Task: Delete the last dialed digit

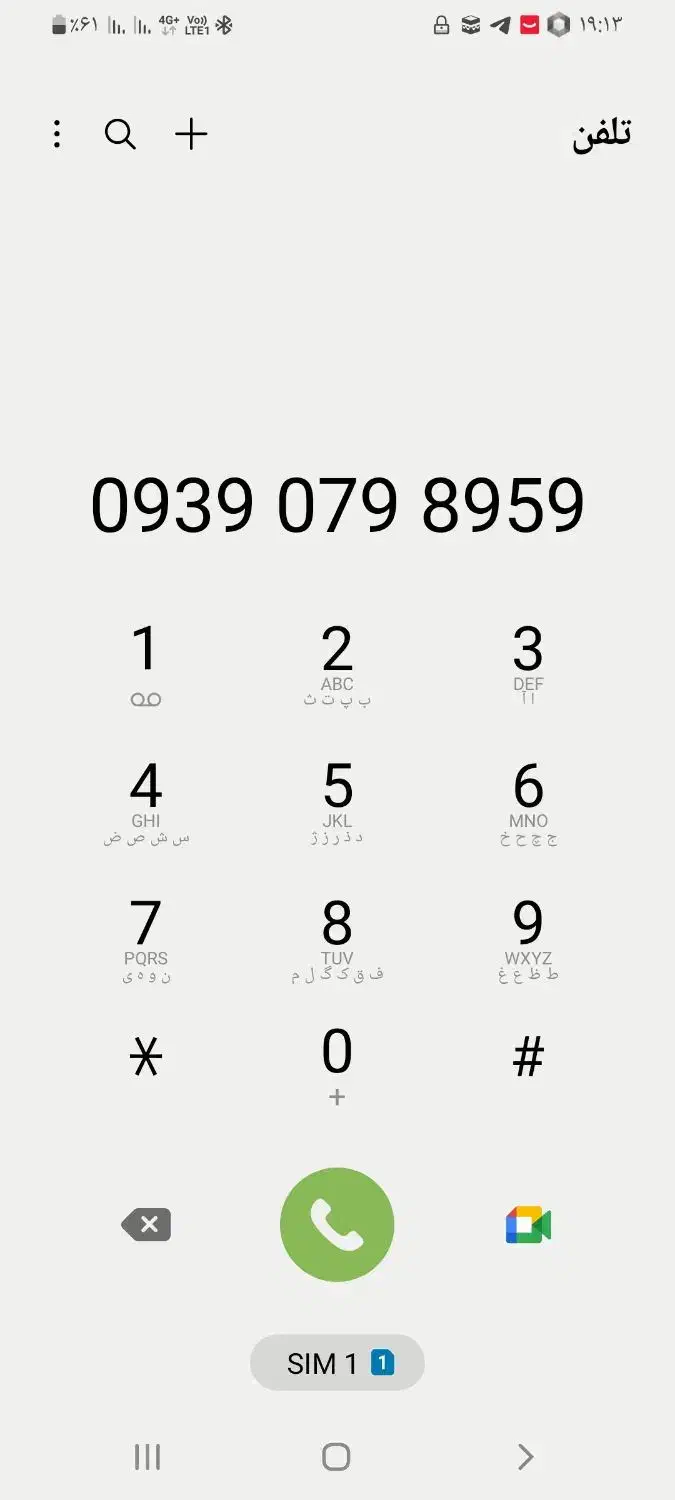Action: pyautogui.click(x=147, y=1225)
